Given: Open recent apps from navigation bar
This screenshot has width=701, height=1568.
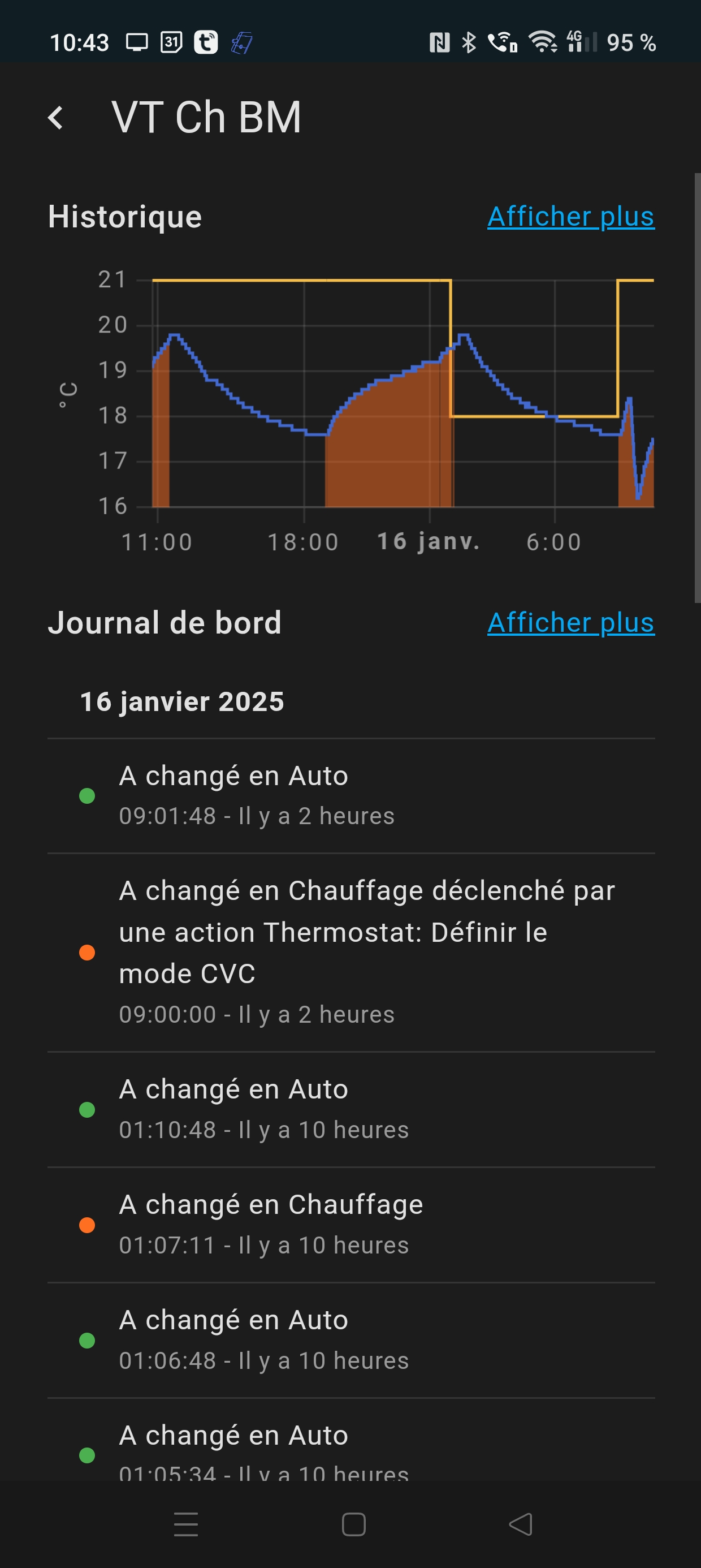Looking at the screenshot, I should tap(185, 1524).
